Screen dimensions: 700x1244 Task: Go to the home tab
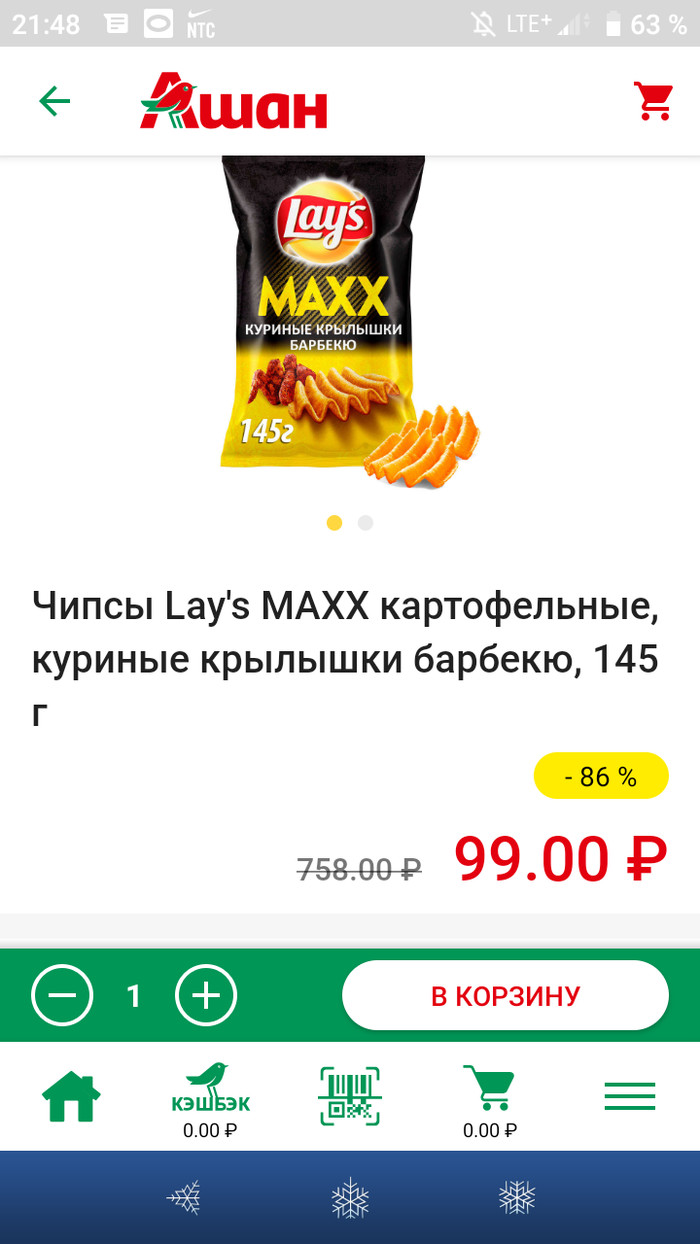coord(71,1097)
